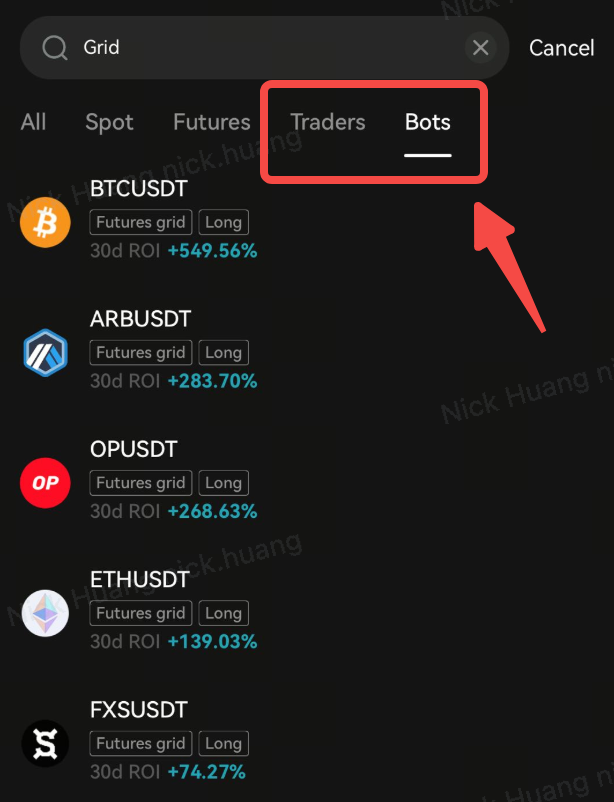Switch to the All tab
The width and height of the screenshot is (614, 802).
[33, 122]
